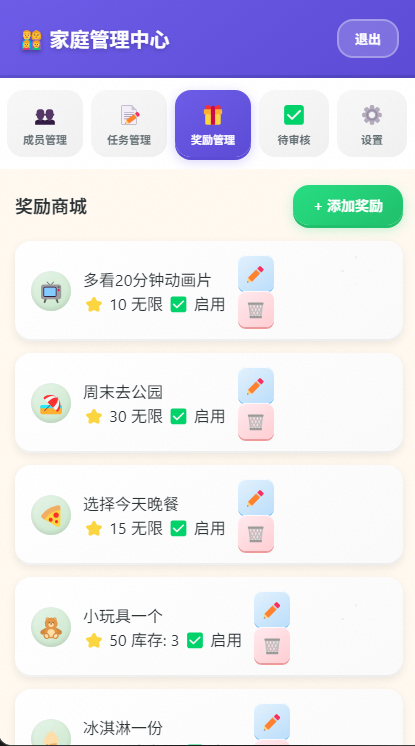
Task: Edit the 多看20分钟动画片 reward
Action: 256,274
